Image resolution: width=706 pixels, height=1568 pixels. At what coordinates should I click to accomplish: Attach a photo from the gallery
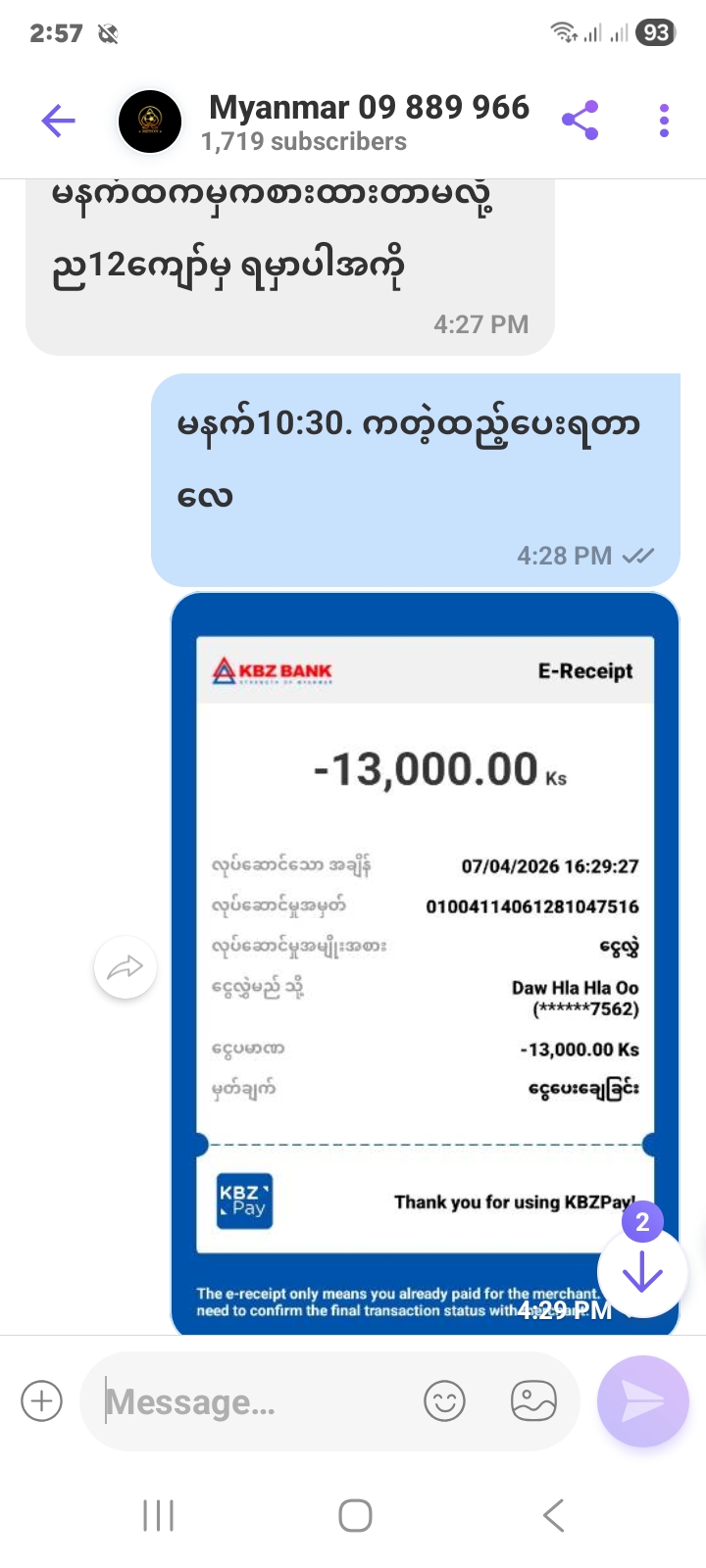pyautogui.click(x=533, y=1400)
